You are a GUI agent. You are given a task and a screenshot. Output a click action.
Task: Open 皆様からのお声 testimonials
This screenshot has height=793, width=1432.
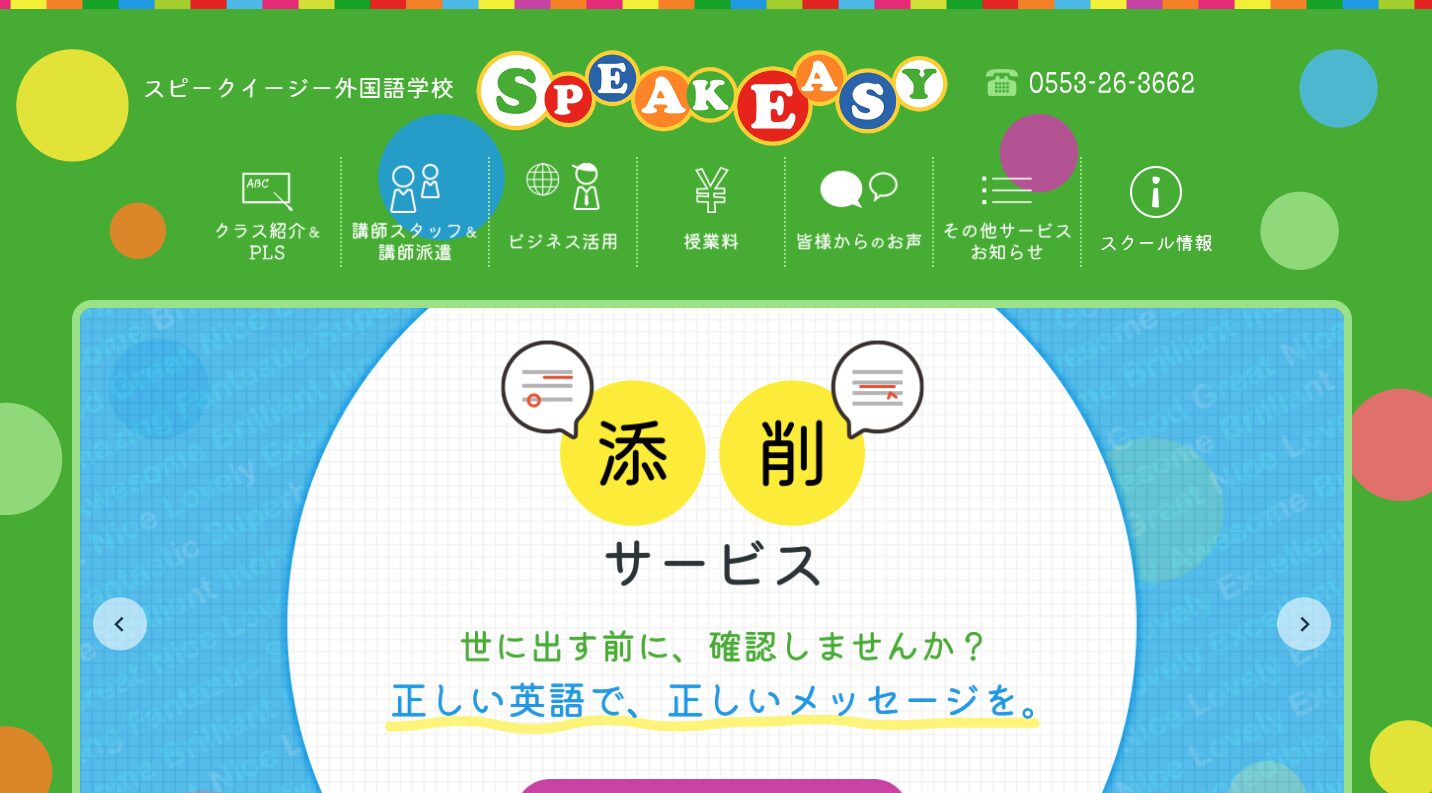point(859,214)
